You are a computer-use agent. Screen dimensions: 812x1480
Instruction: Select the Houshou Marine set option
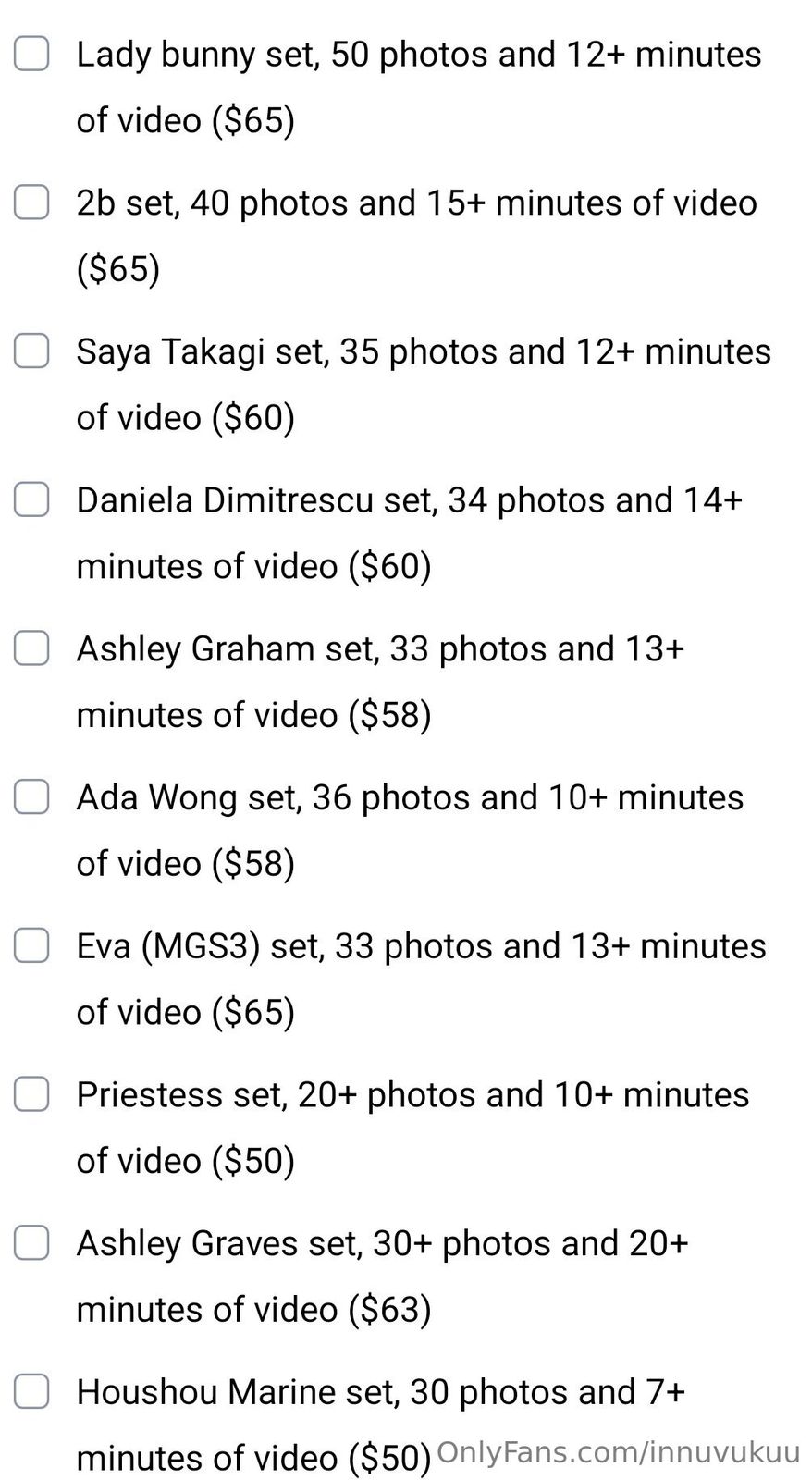(x=31, y=1391)
